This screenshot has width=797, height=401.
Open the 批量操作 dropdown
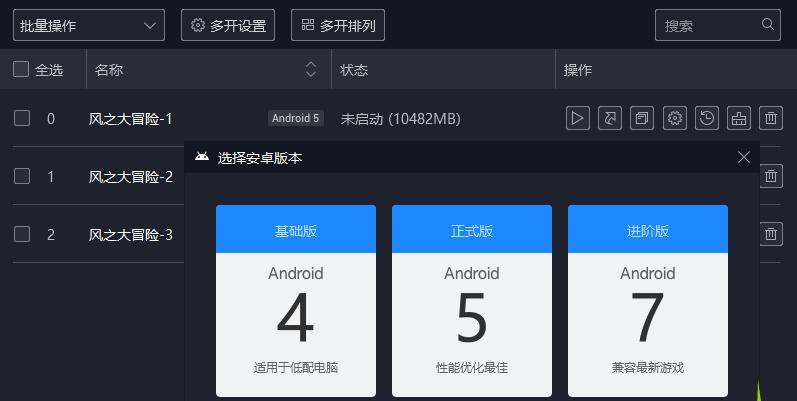click(89, 26)
